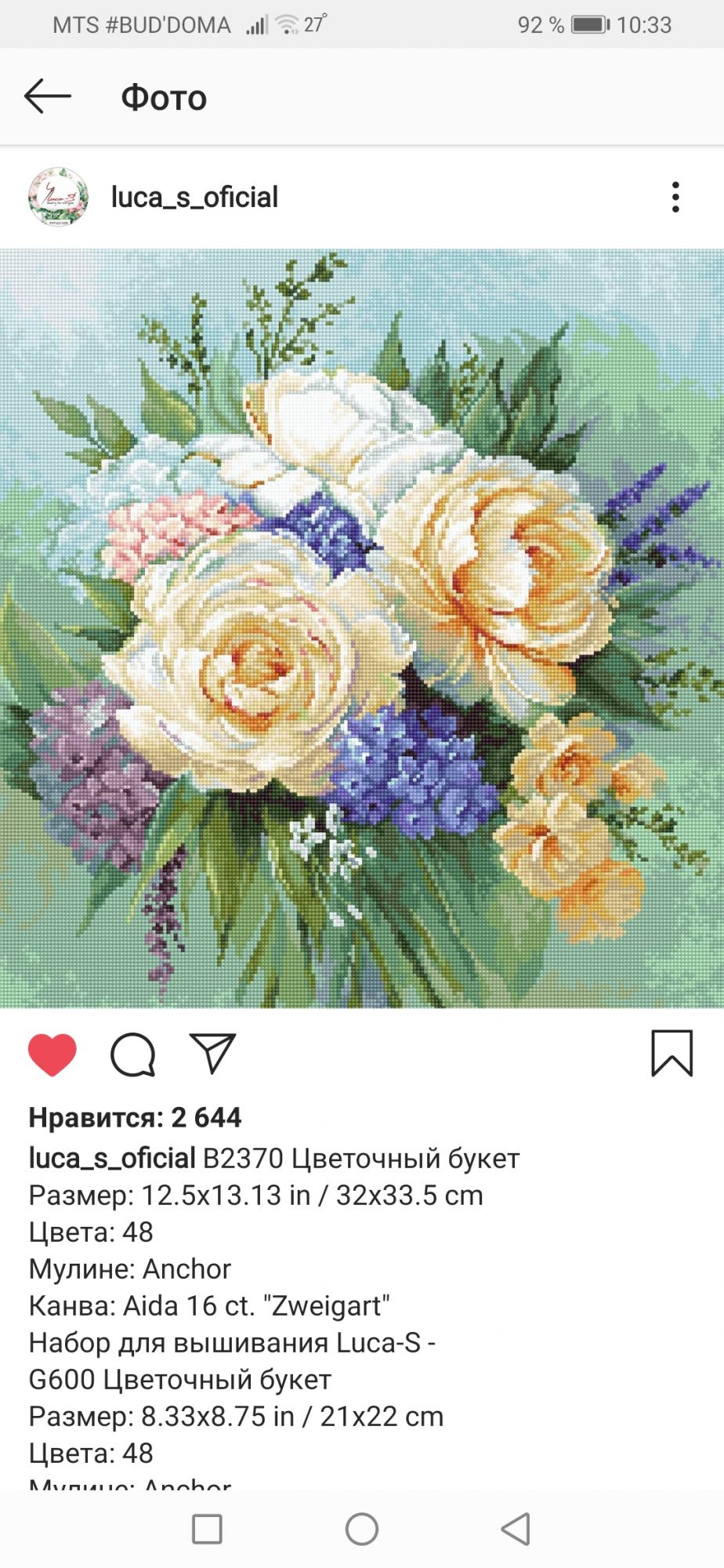Open comments via speech bubble icon

coord(133,1054)
